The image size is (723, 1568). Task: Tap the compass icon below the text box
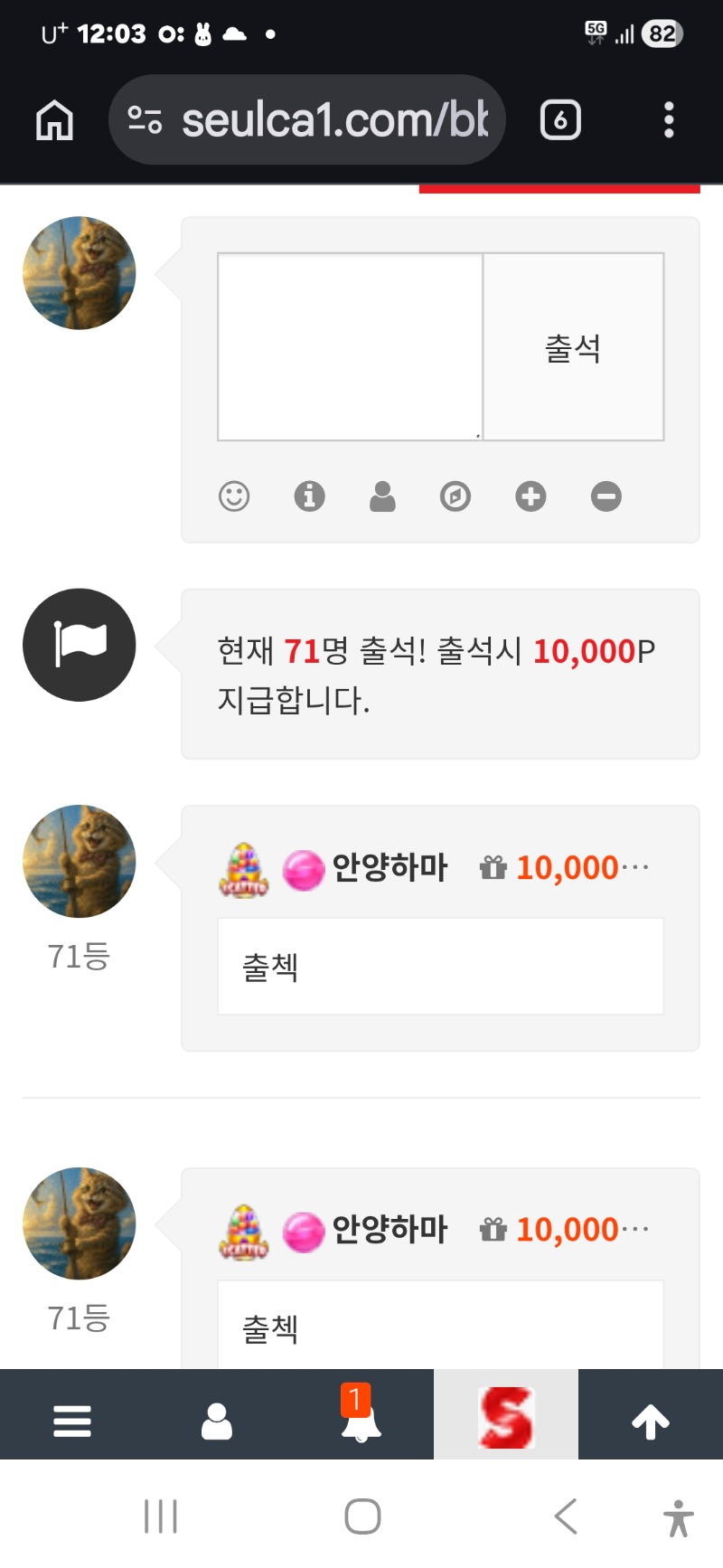[455, 496]
